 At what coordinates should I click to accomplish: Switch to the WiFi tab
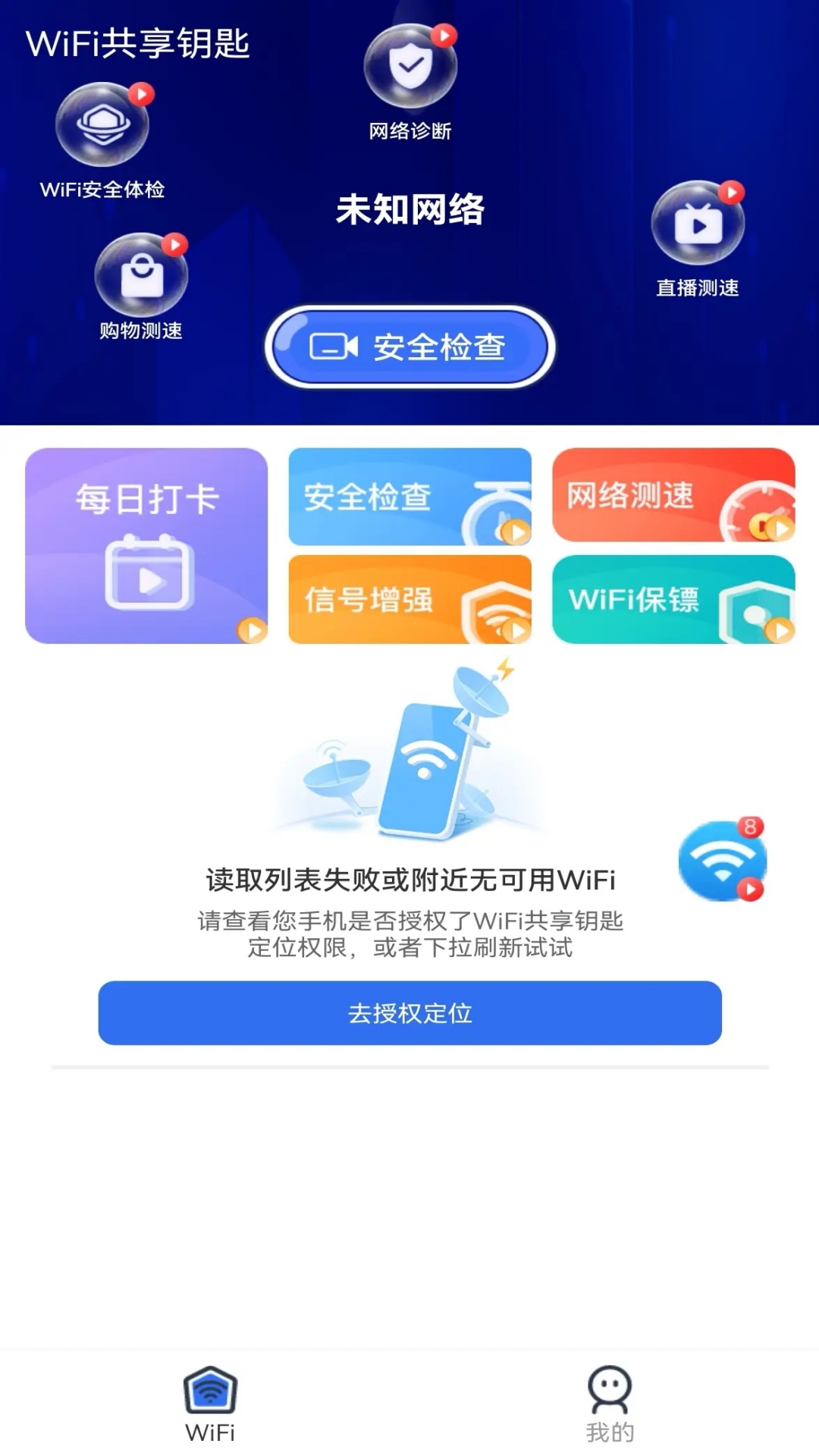coord(210,1403)
